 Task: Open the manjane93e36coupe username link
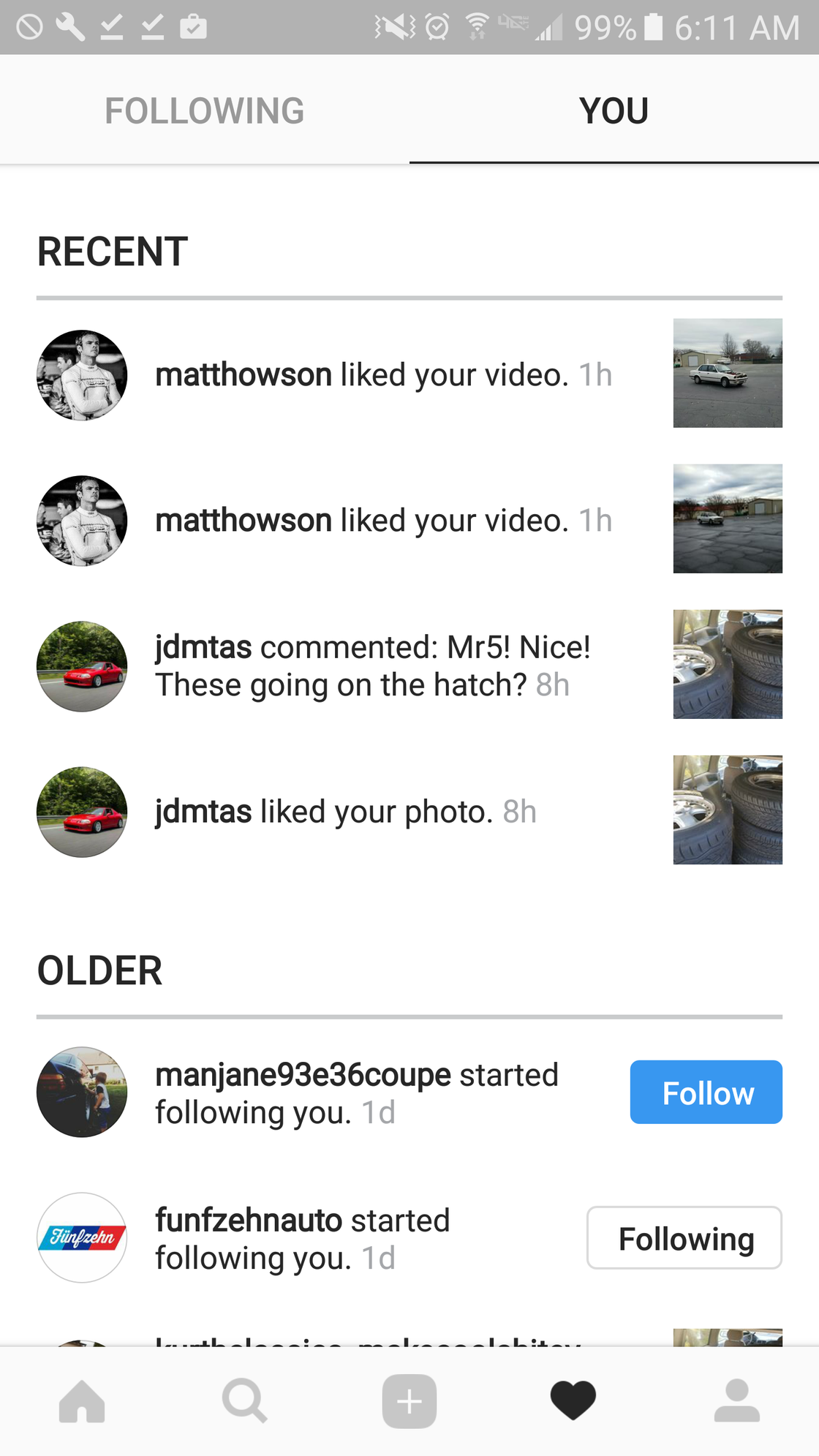click(303, 1075)
